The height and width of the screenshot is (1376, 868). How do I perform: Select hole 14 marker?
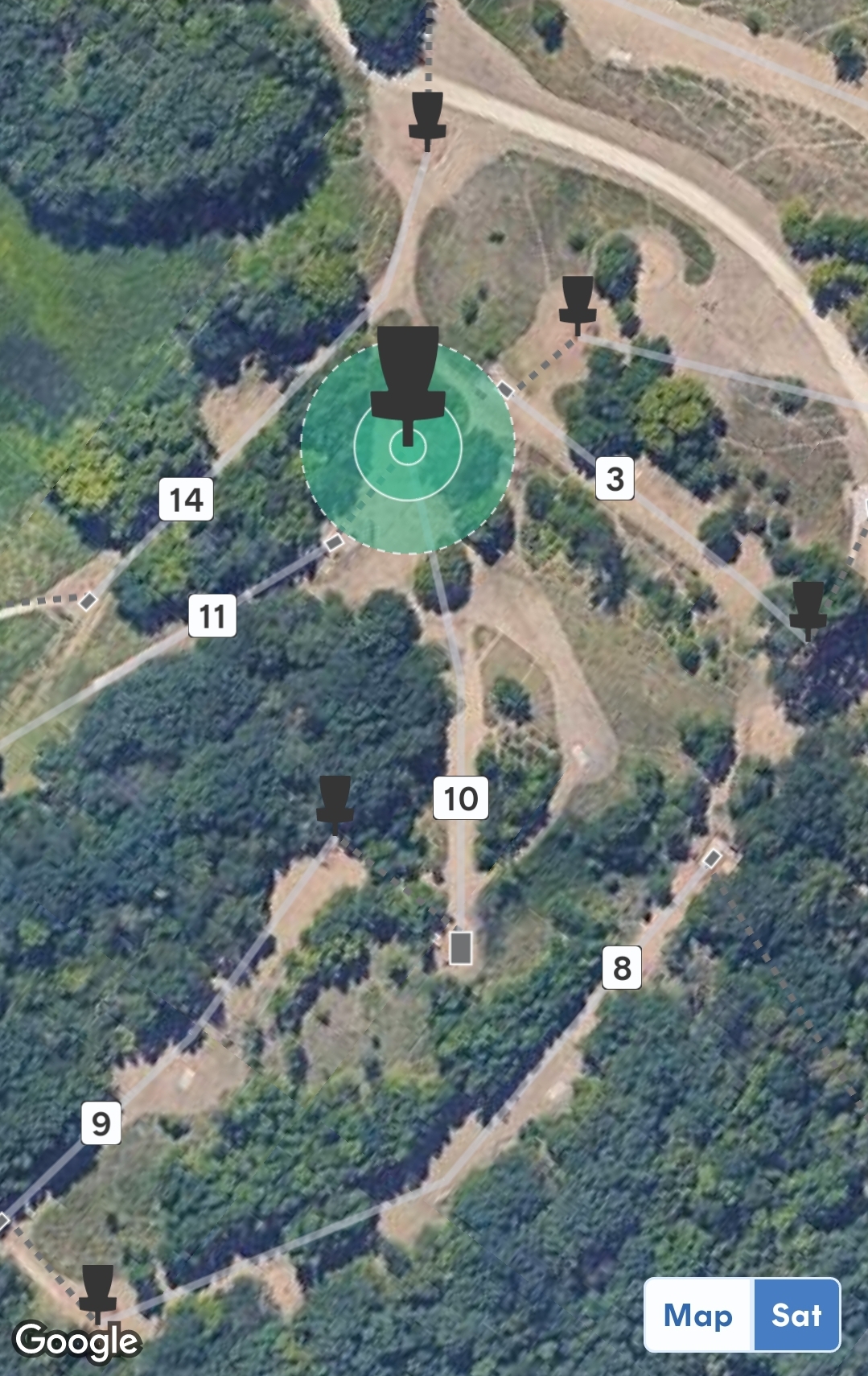(x=186, y=500)
